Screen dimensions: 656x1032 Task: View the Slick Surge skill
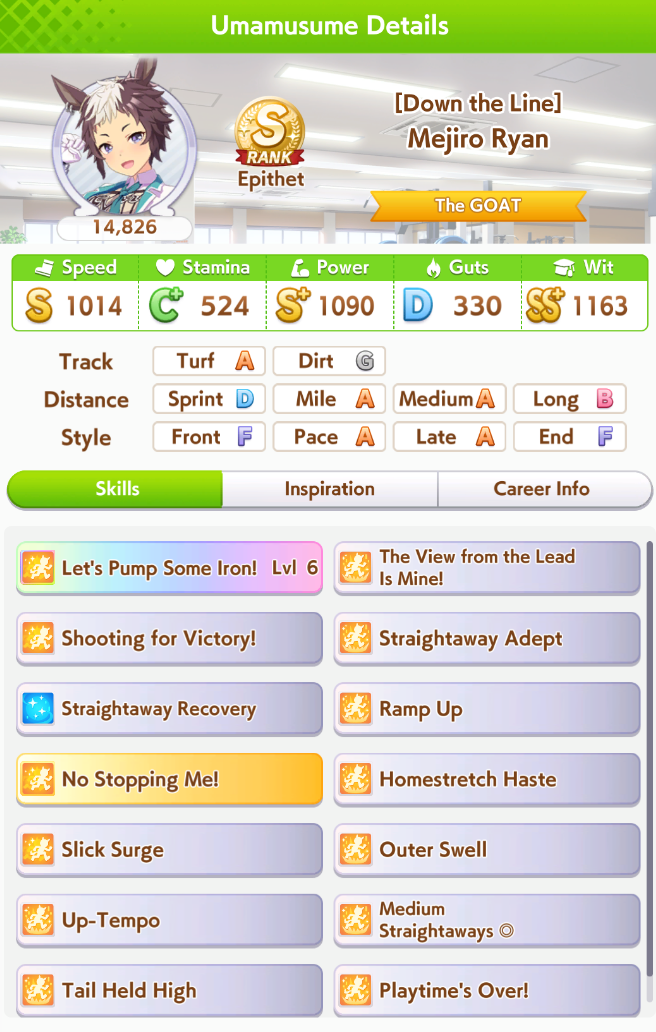click(169, 850)
